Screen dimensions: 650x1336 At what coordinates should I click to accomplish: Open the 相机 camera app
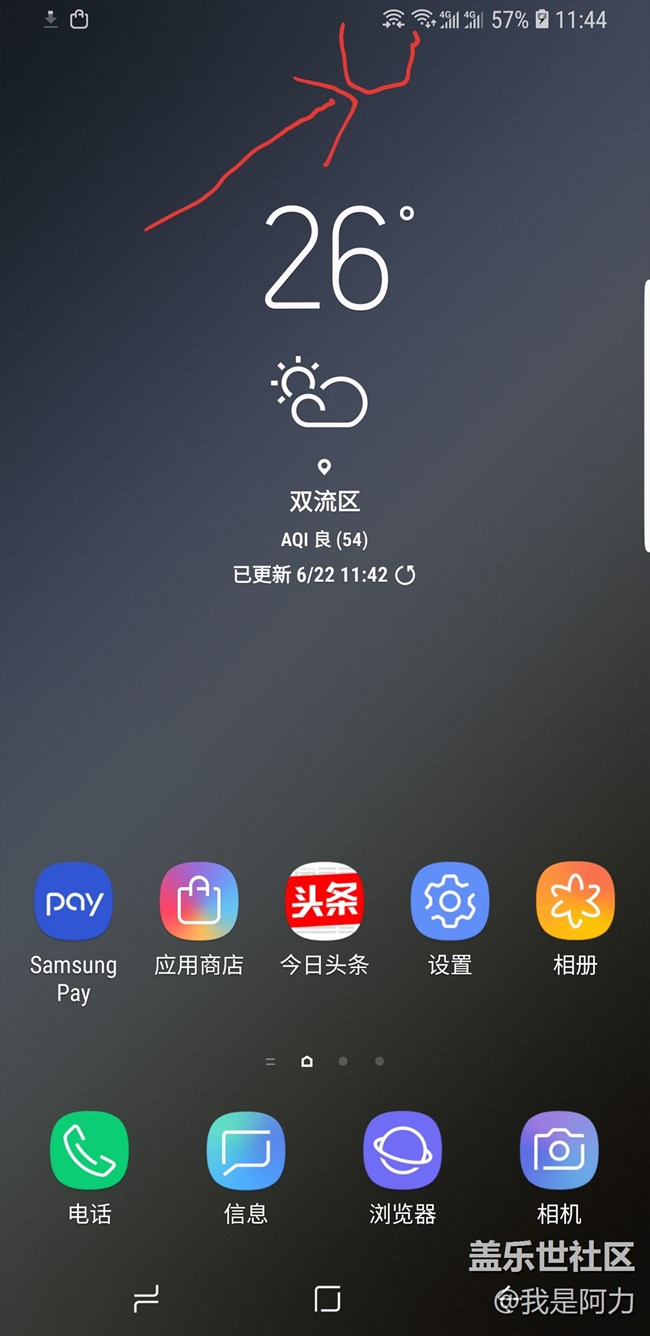click(559, 1152)
